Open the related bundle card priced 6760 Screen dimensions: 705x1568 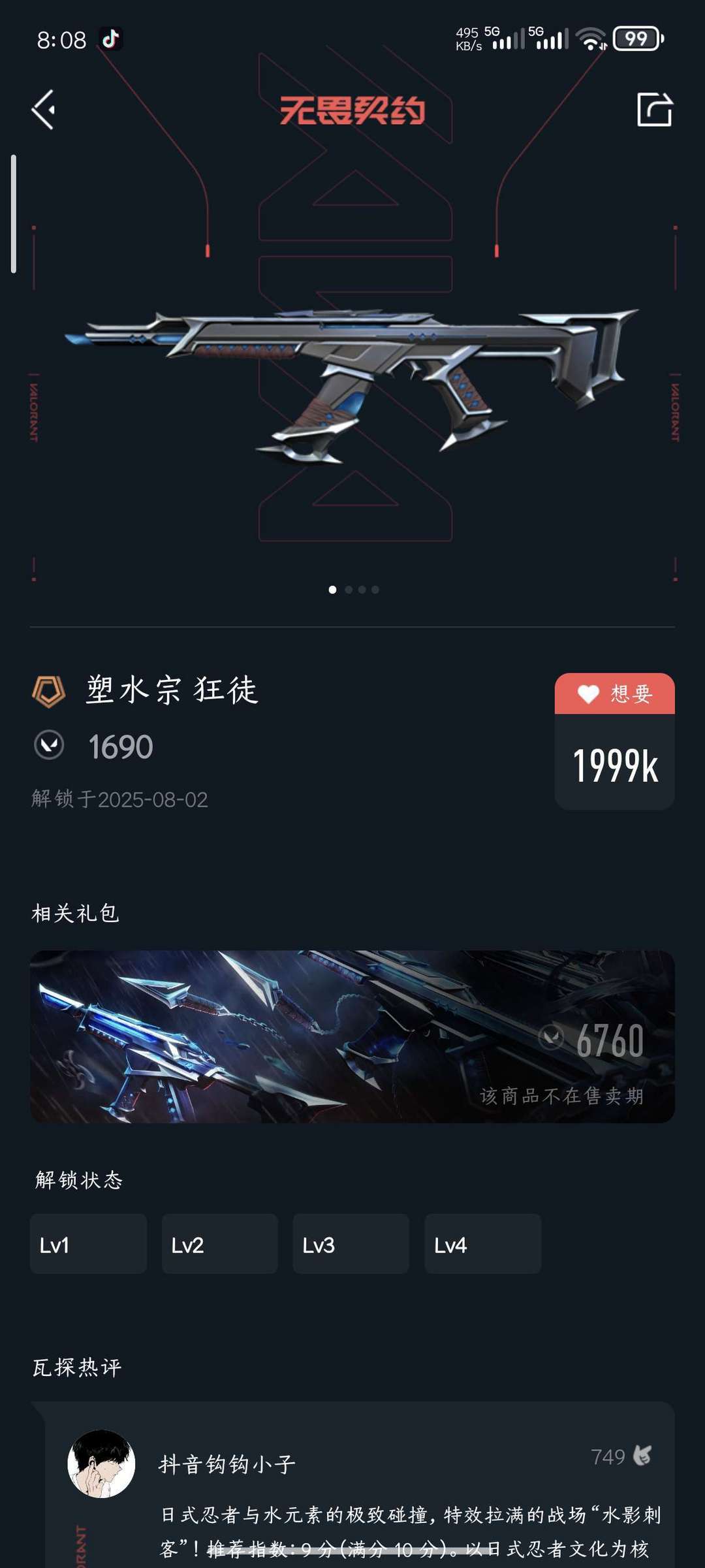(x=352, y=1036)
